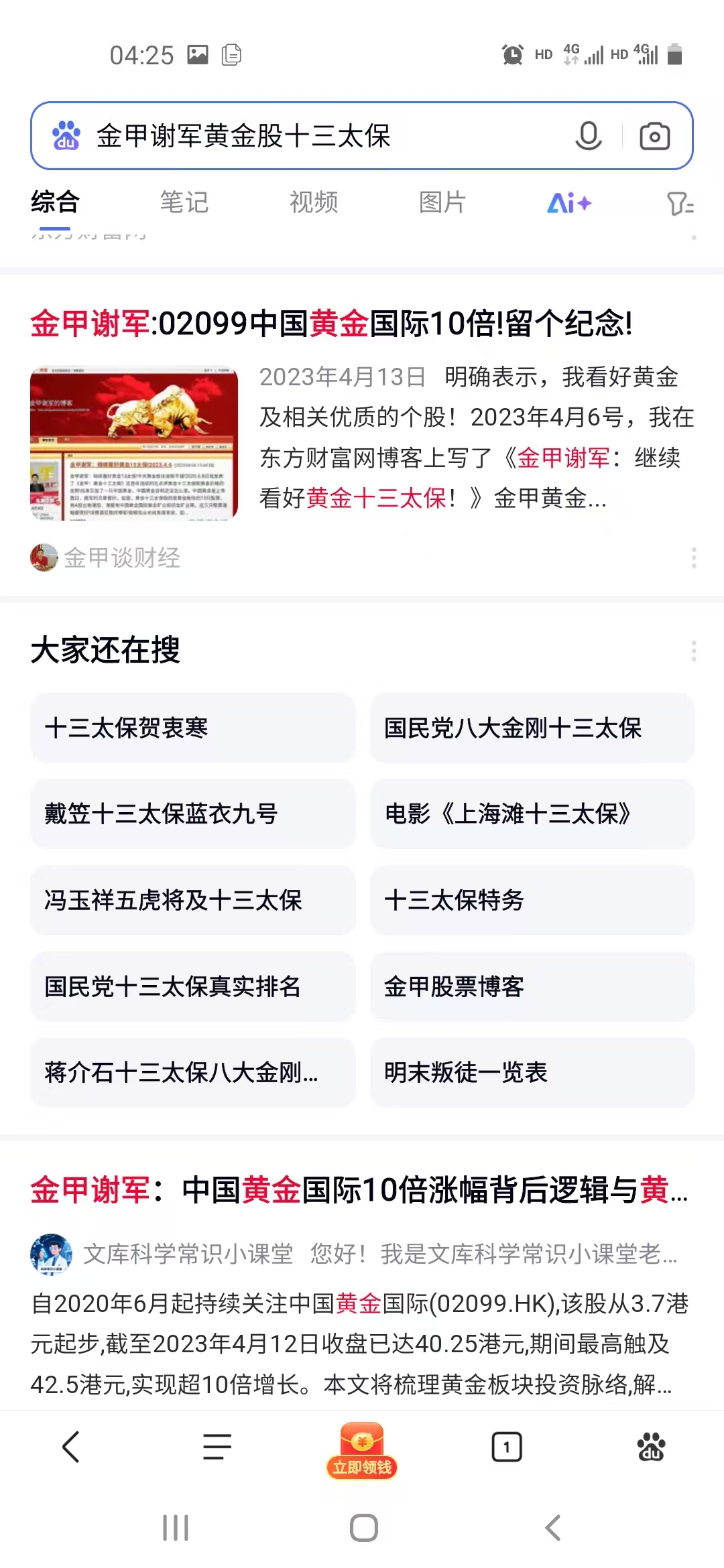Switch to the 图片 tab
Screen dimensions: 724x1568
tap(442, 202)
